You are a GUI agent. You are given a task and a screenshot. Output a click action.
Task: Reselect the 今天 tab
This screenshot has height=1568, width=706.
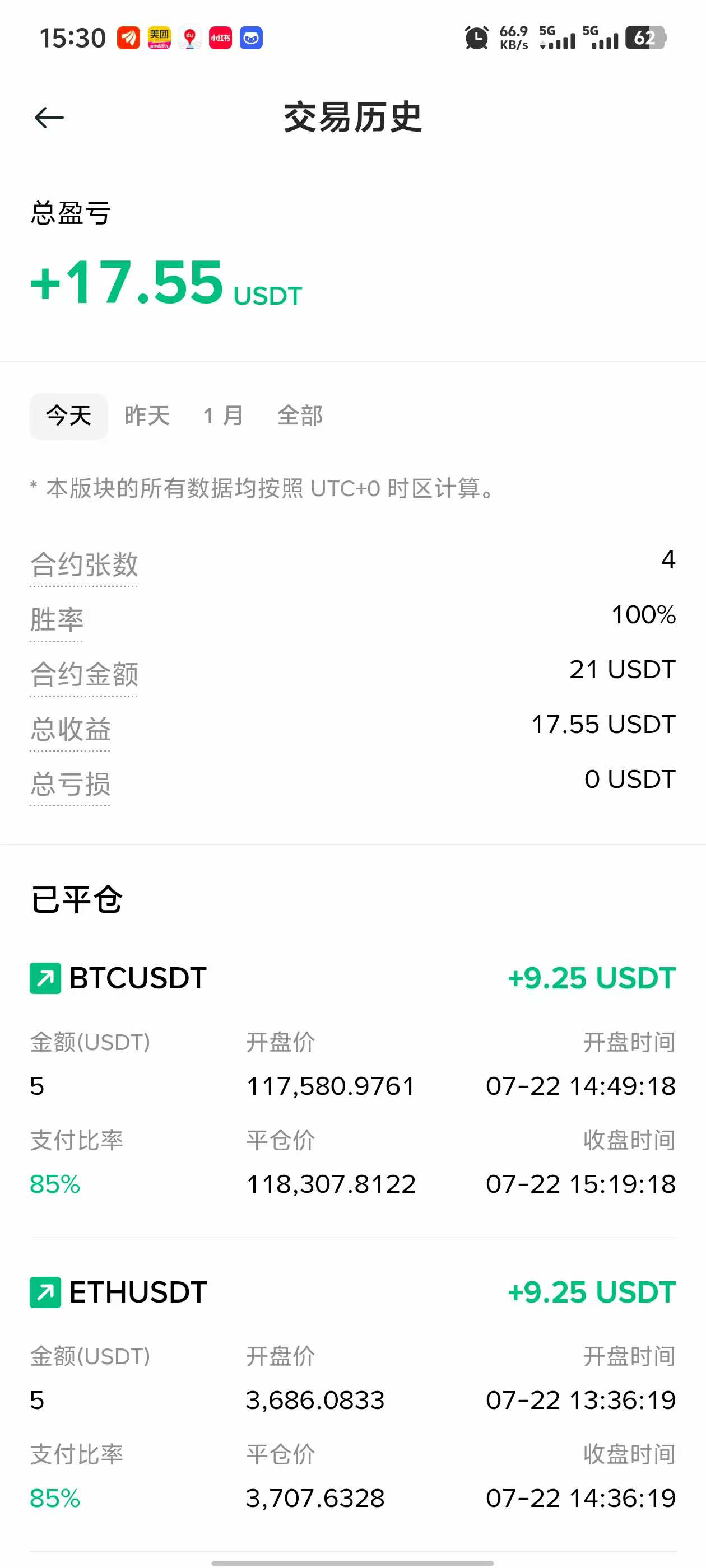click(68, 416)
